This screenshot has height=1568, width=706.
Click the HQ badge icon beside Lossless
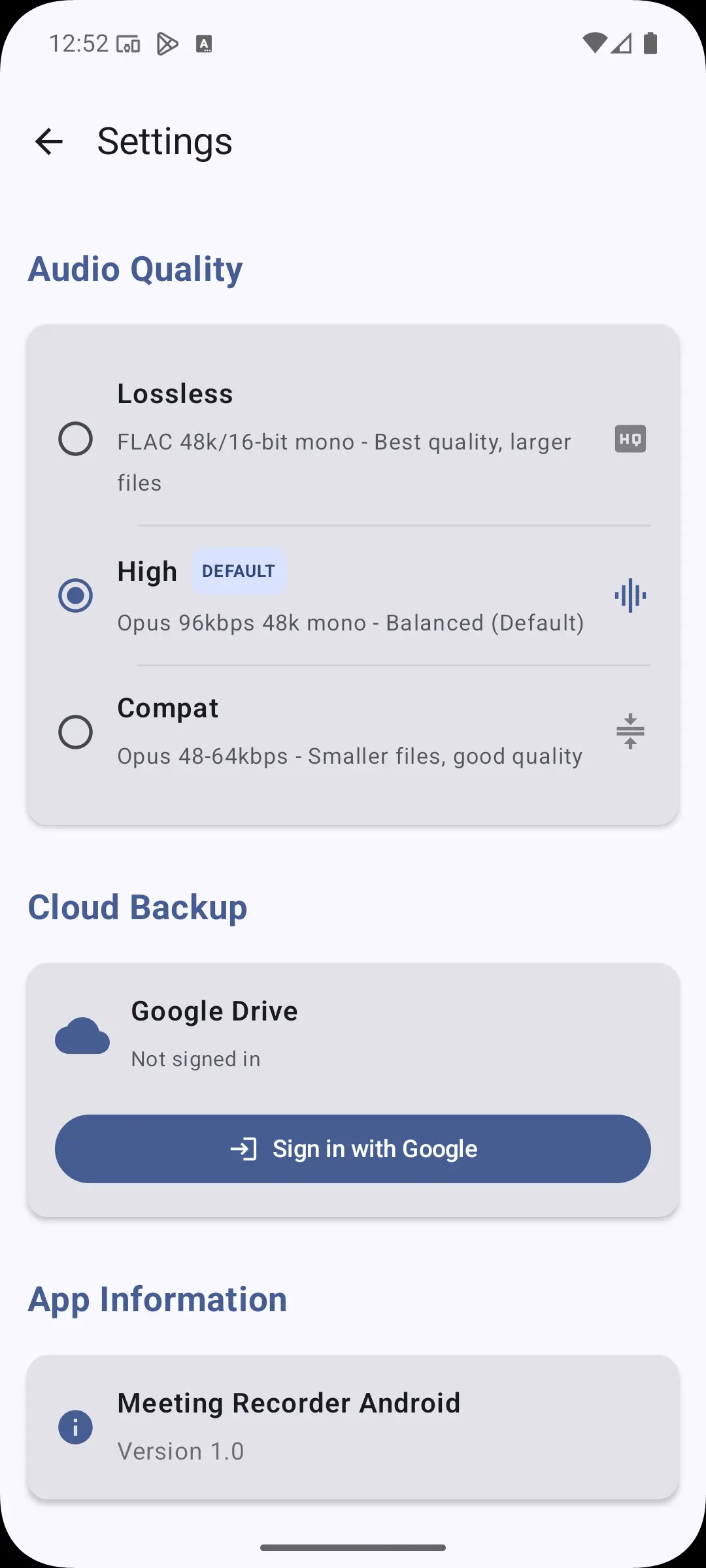pos(630,439)
